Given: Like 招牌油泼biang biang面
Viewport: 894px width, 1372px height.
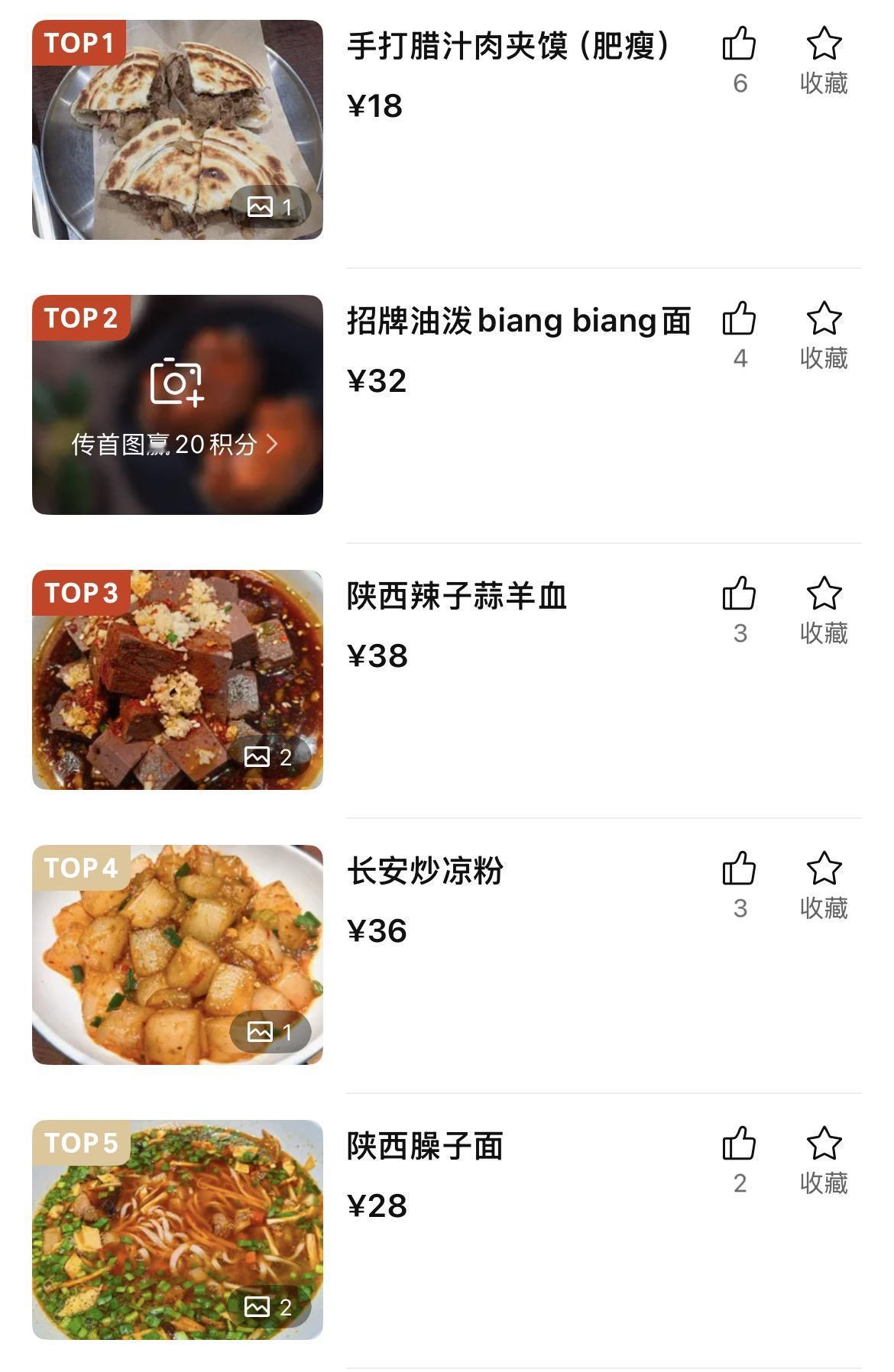Looking at the screenshot, I should [739, 319].
